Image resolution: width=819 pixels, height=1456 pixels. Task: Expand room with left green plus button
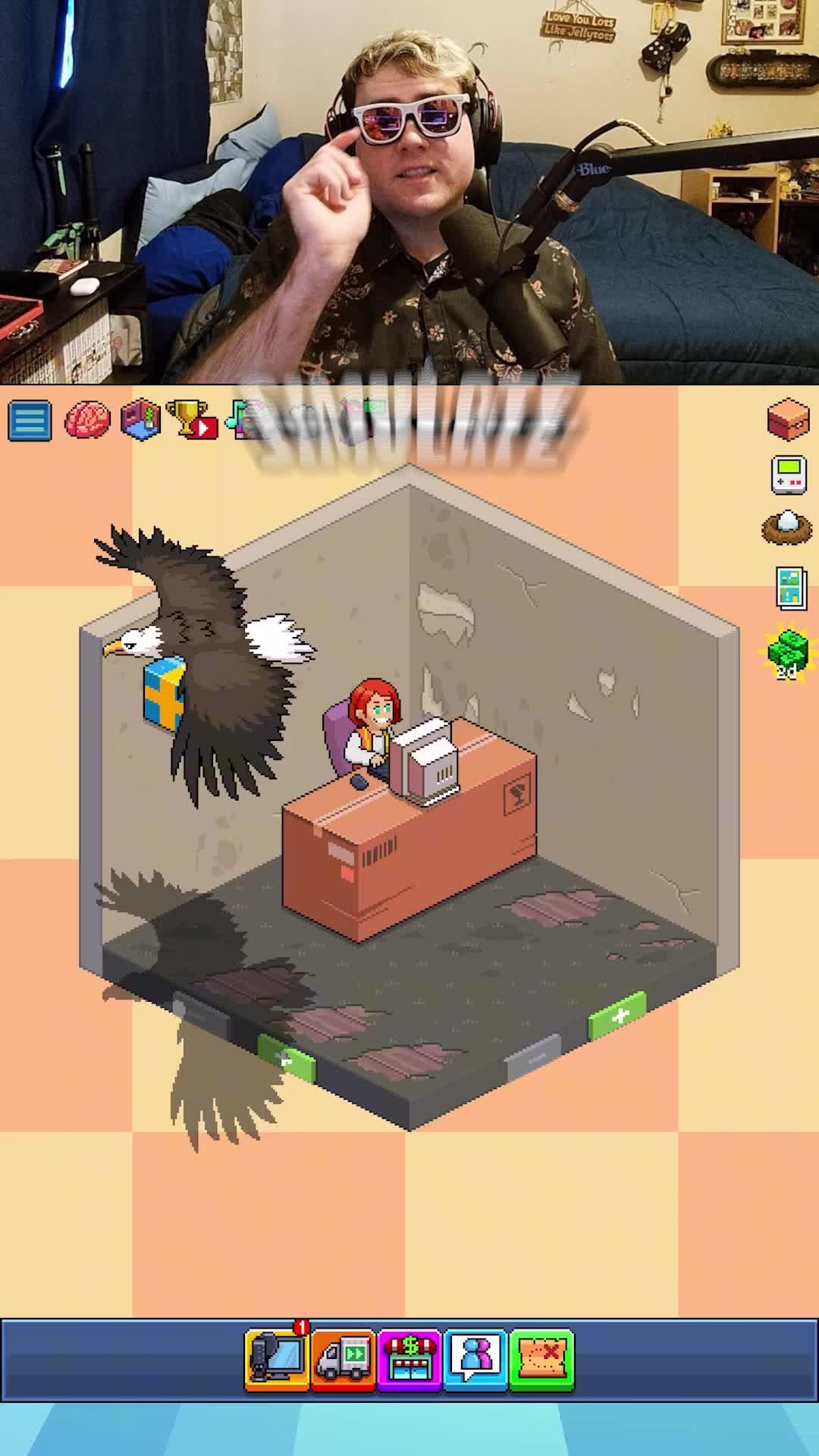[286, 1058]
